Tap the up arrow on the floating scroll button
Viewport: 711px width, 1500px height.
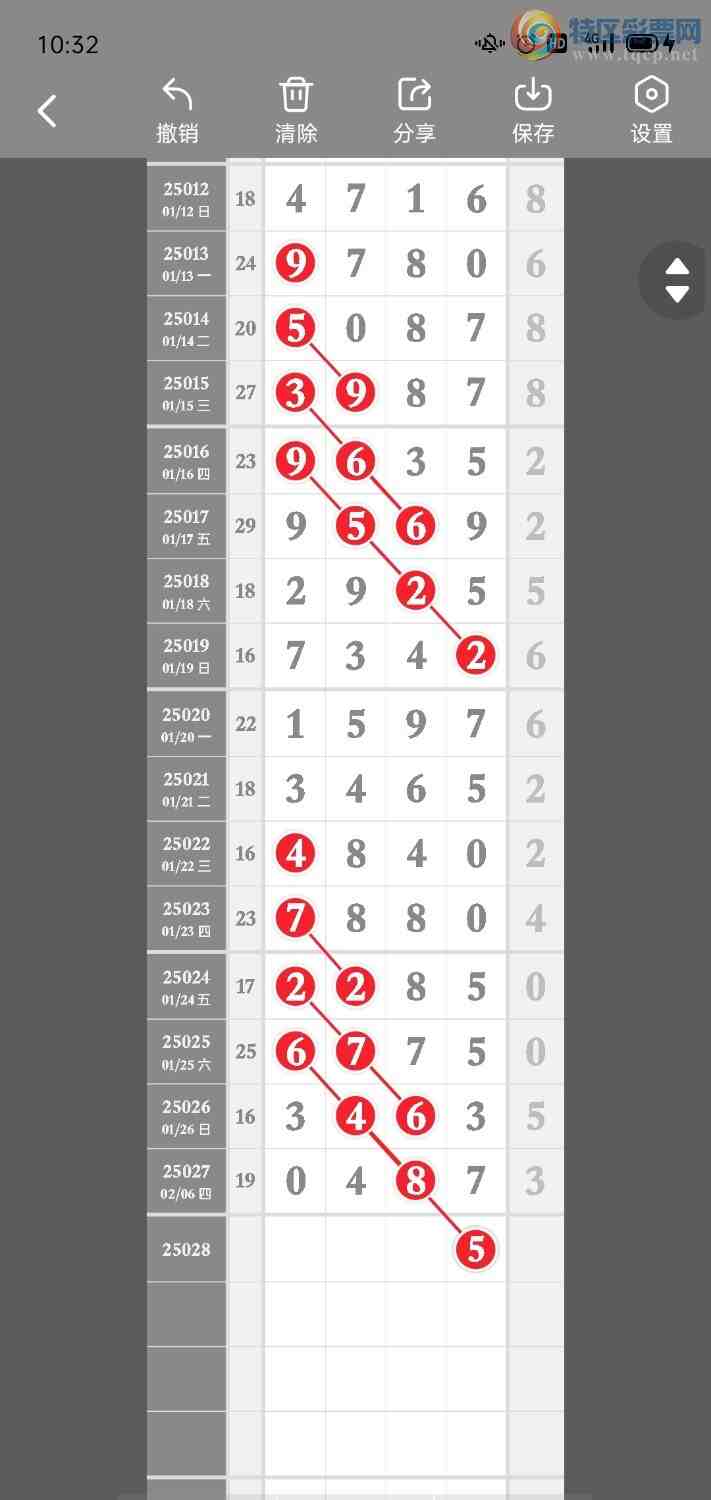678,266
